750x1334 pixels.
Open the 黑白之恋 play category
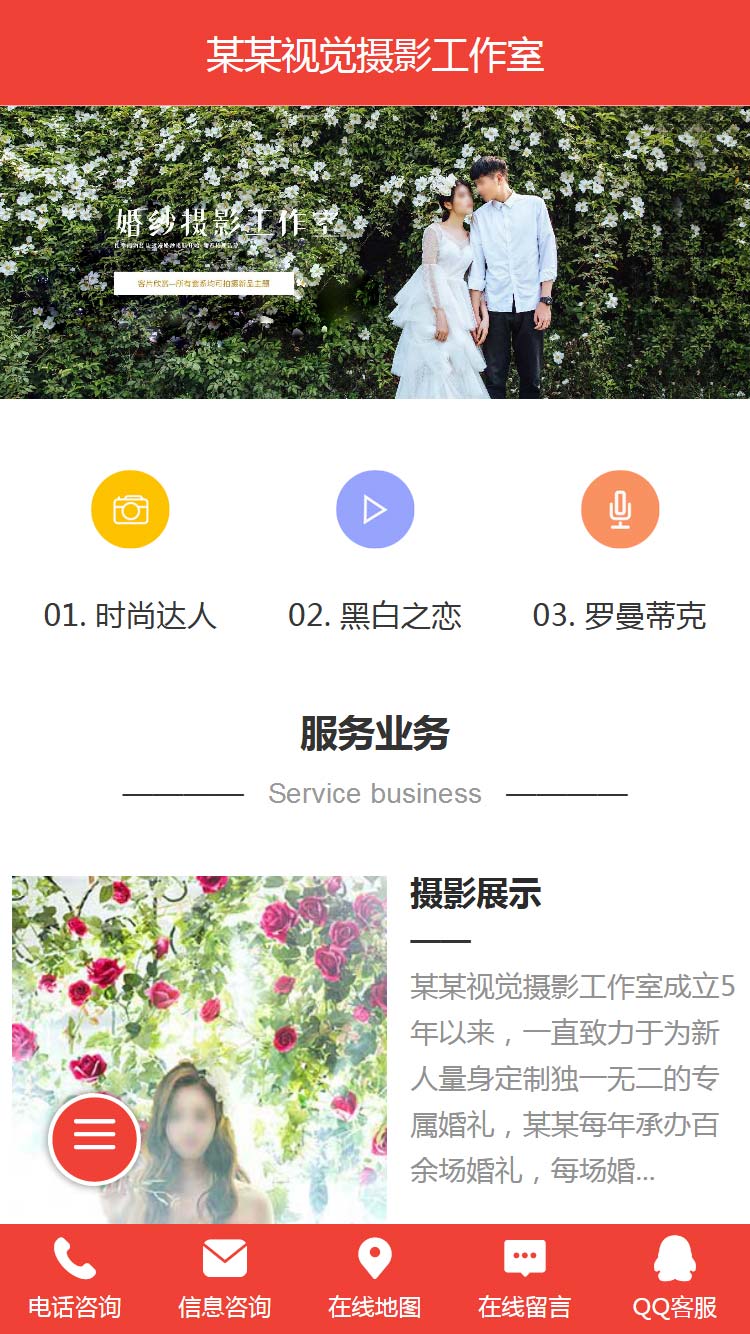[x=375, y=510]
